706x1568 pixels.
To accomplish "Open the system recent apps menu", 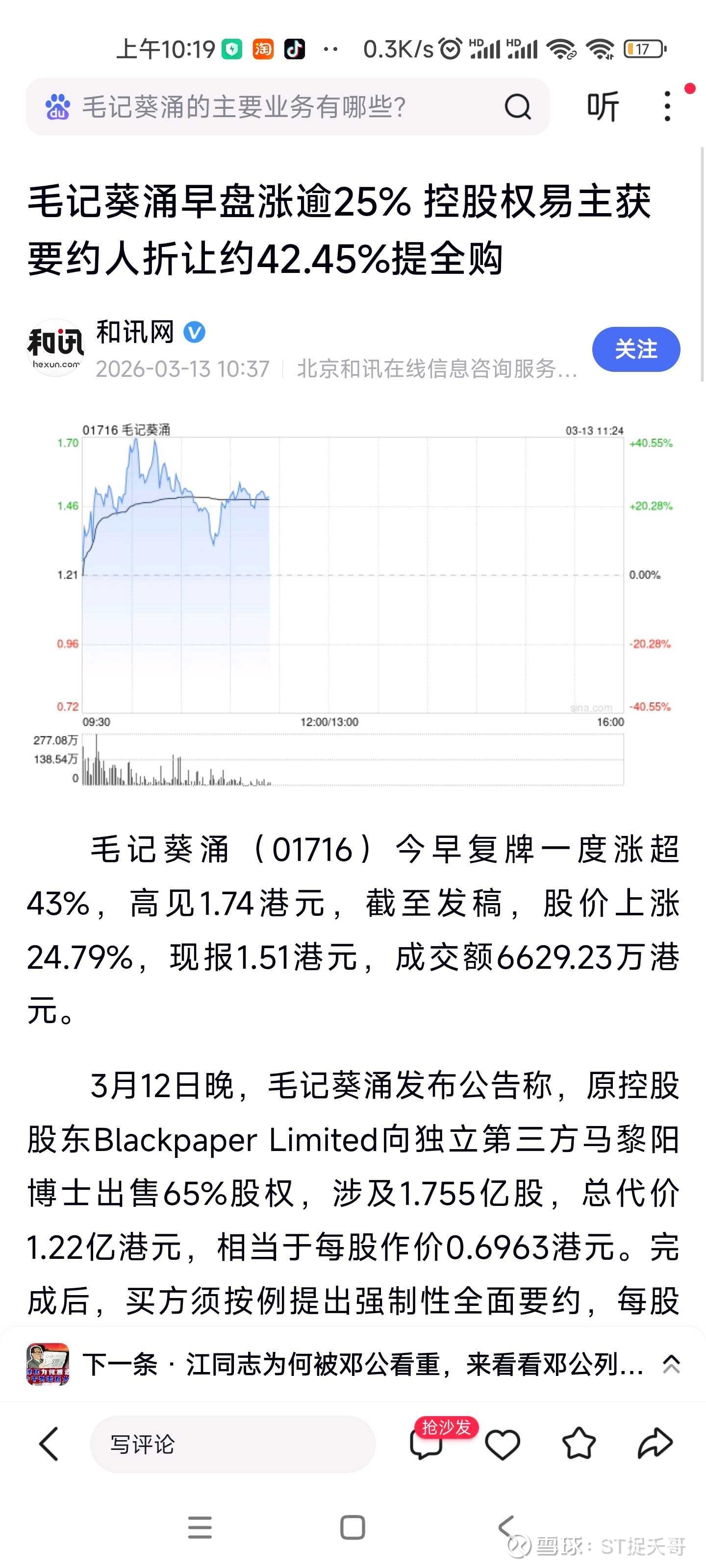I will [x=200, y=1527].
